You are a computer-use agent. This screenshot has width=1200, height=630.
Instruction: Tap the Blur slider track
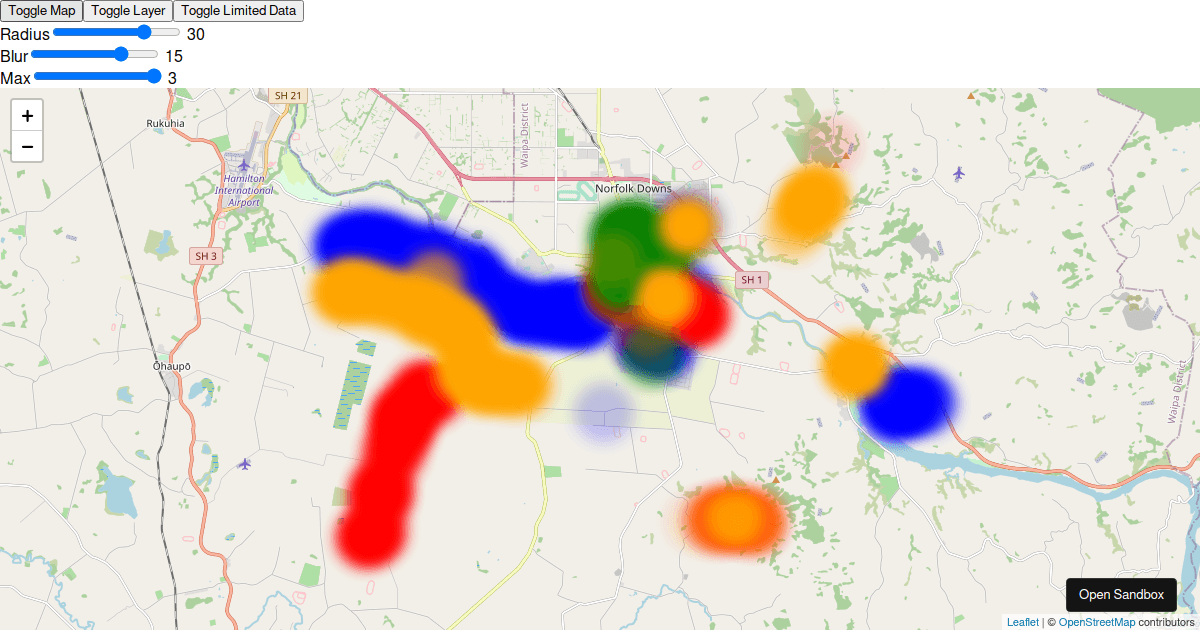coord(94,55)
